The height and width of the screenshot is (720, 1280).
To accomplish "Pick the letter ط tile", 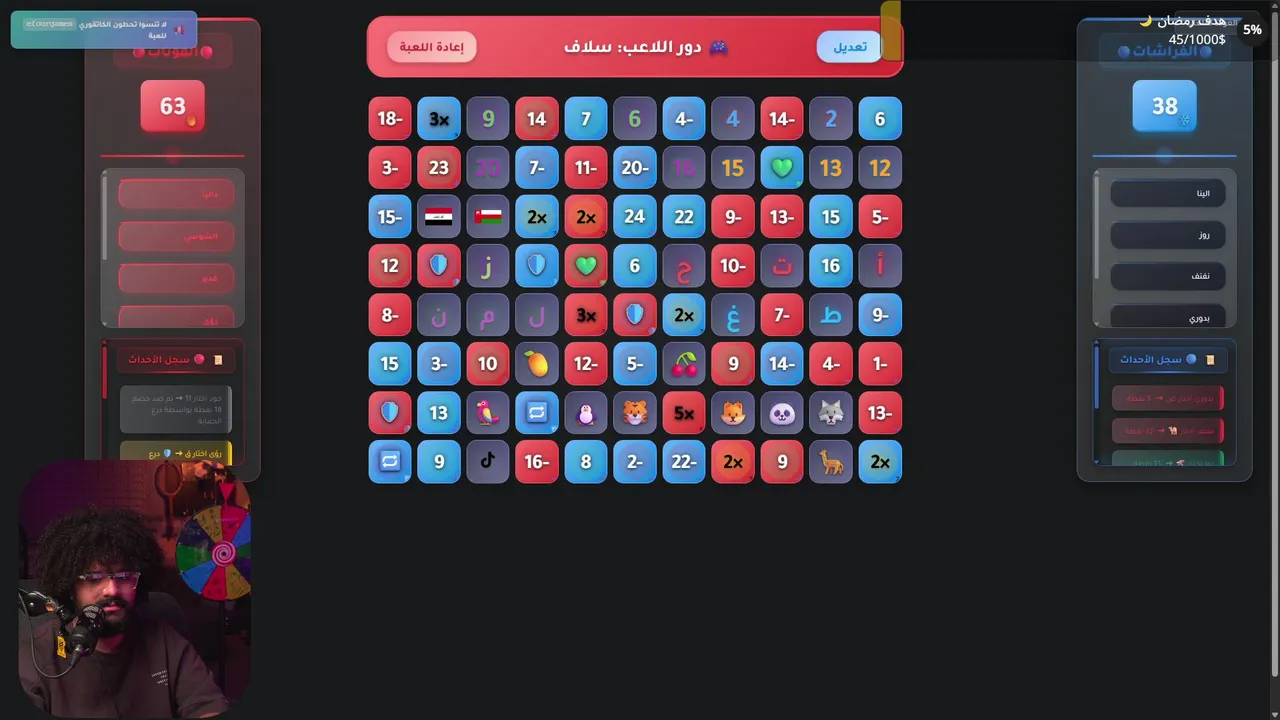I will click(x=831, y=314).
